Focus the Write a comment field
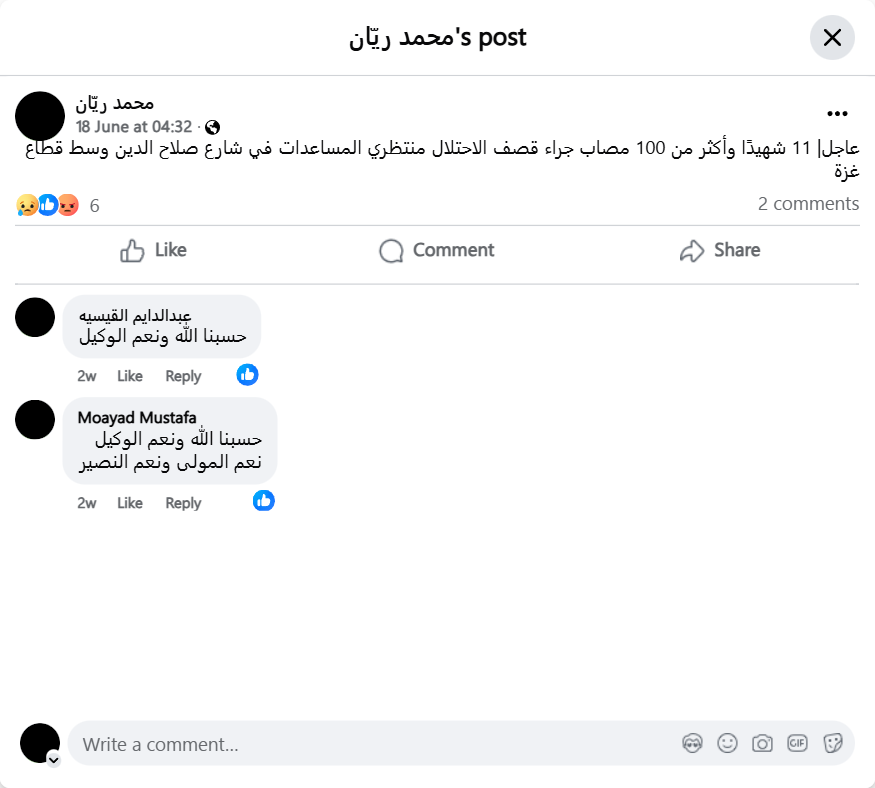 (370, 744)
